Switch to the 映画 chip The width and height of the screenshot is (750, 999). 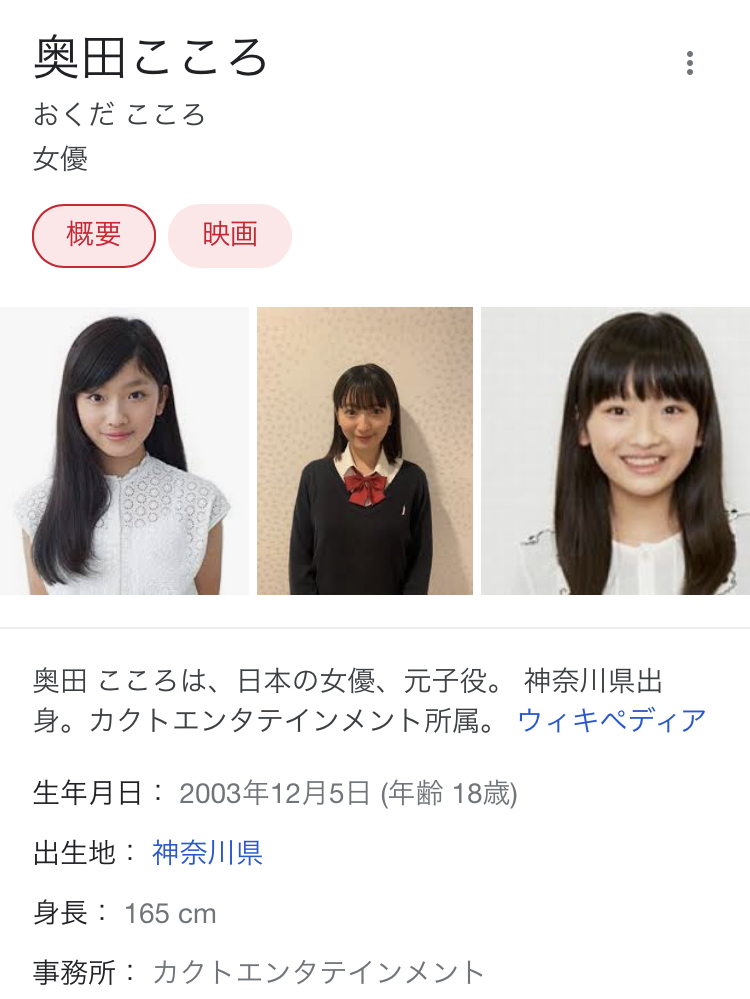click(230, 236)
